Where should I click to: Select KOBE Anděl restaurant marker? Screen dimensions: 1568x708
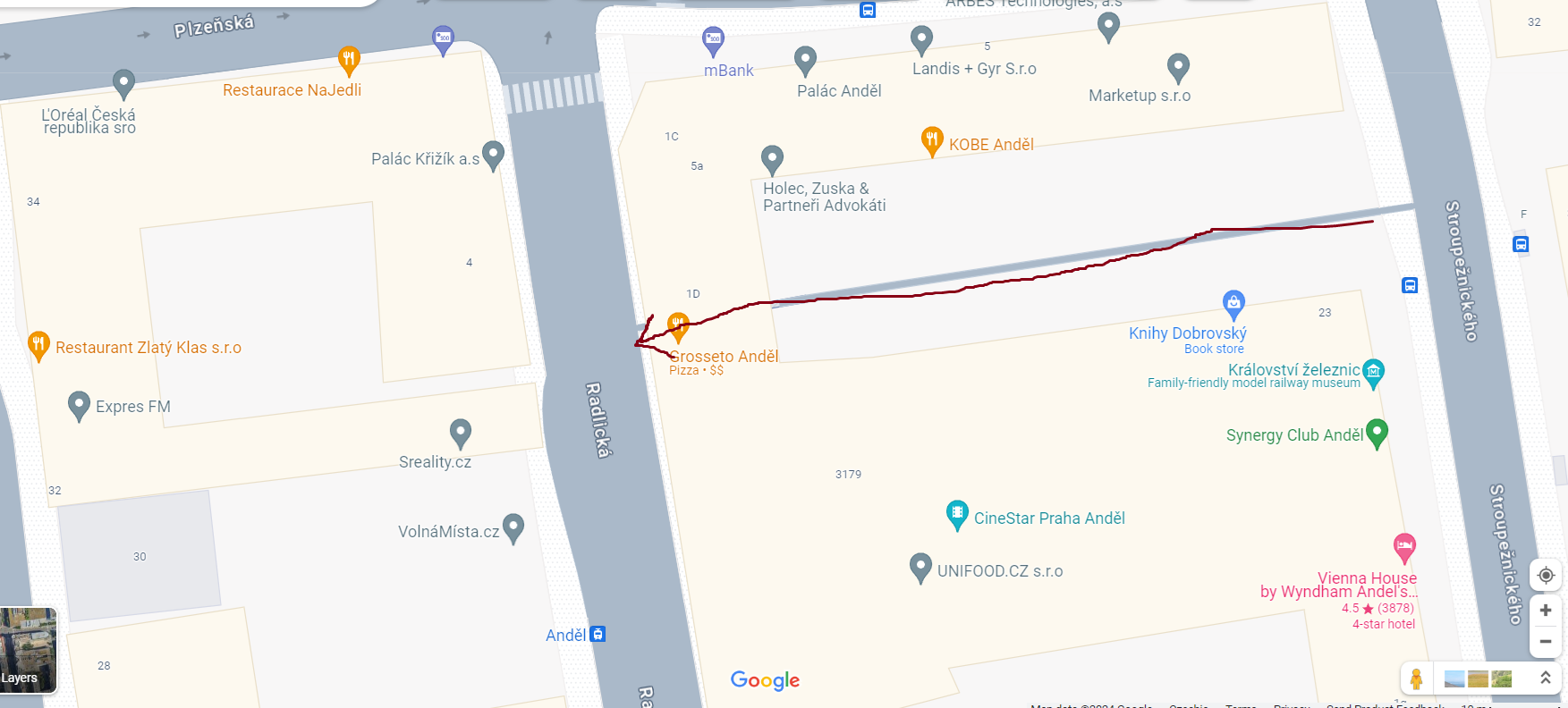(x=932, y=140)
